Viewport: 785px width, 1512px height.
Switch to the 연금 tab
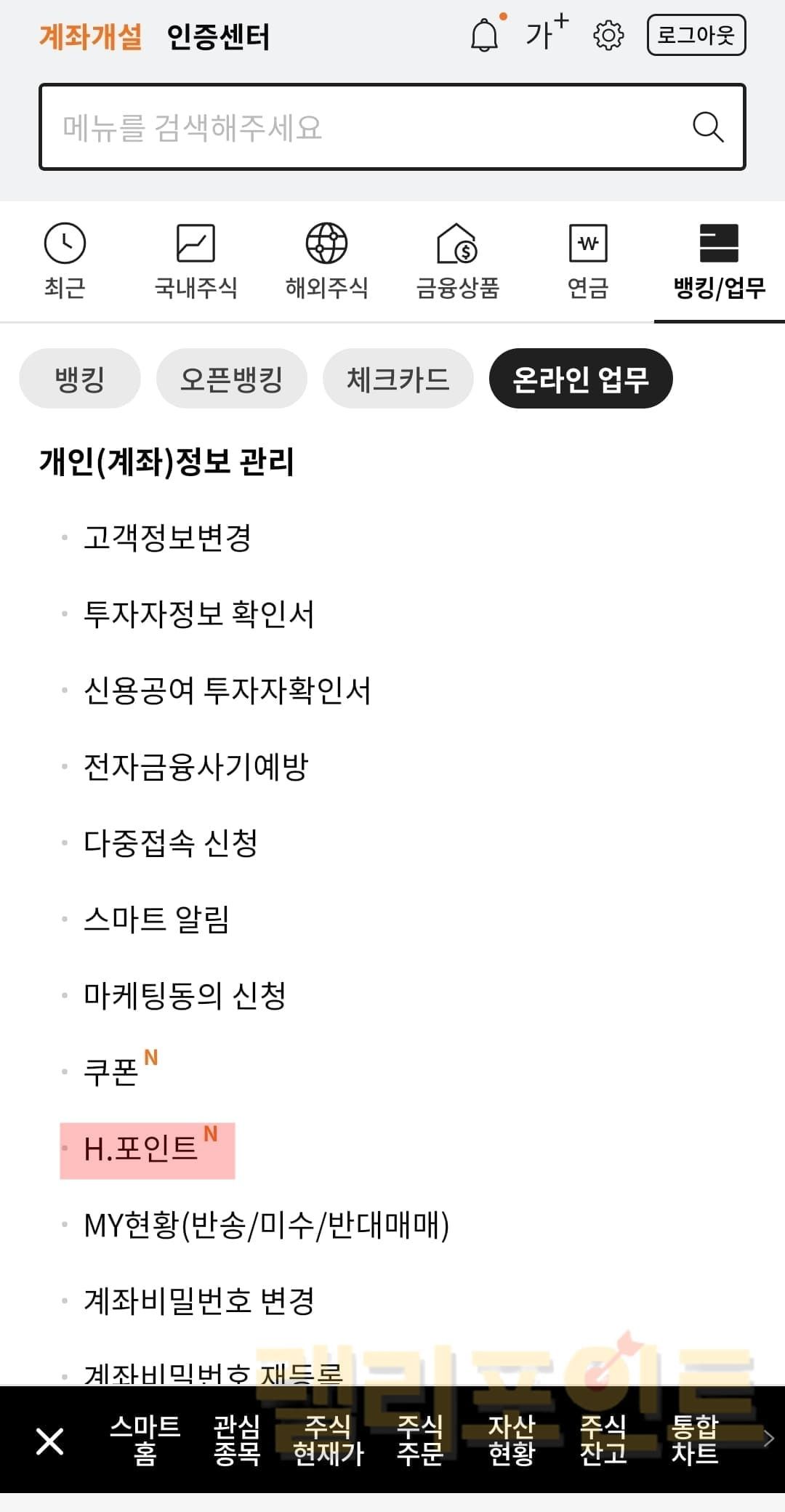(588, 262)
